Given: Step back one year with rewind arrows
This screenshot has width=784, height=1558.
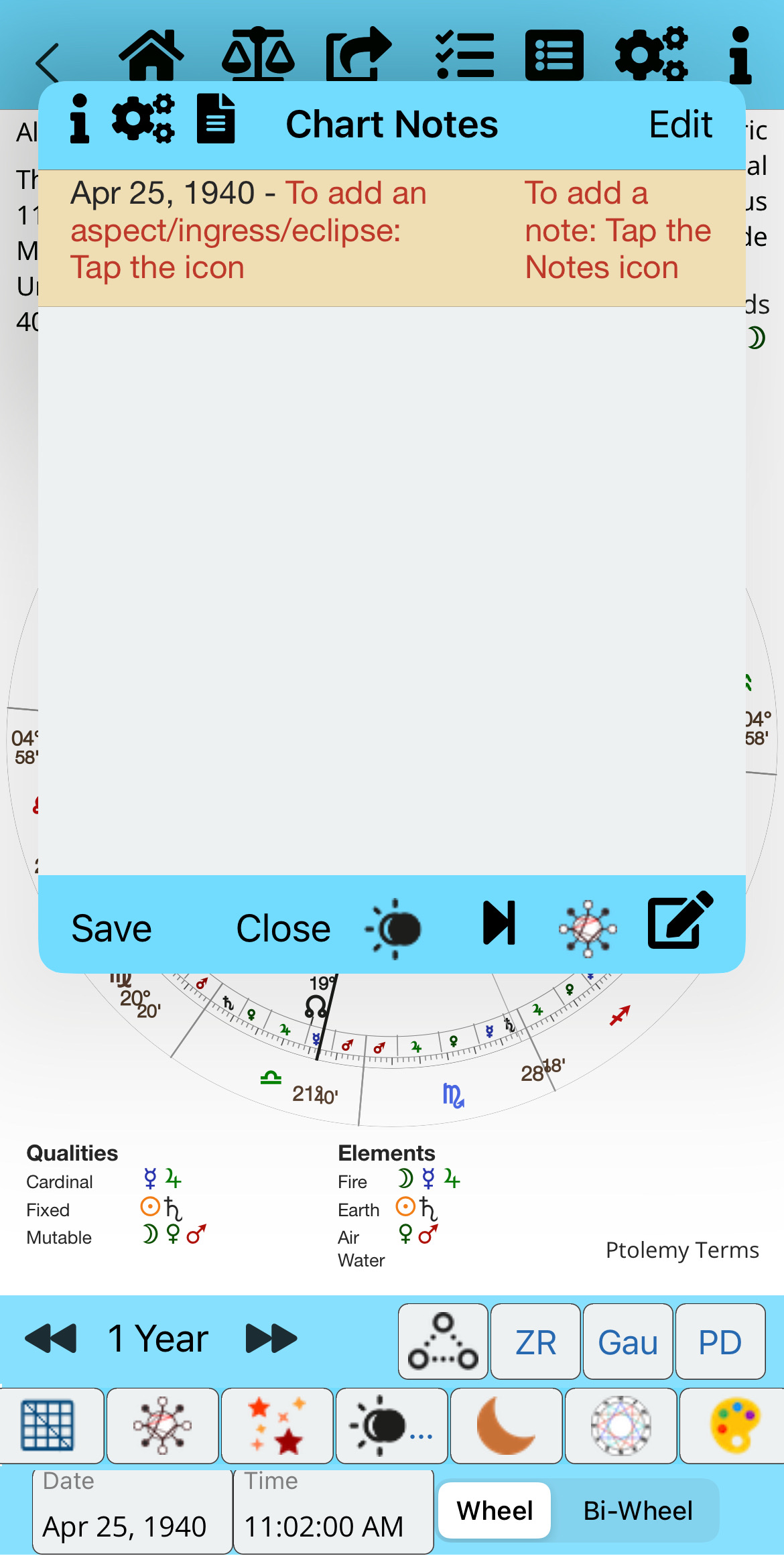Looking at the screenshot, I should point(51,1339).
